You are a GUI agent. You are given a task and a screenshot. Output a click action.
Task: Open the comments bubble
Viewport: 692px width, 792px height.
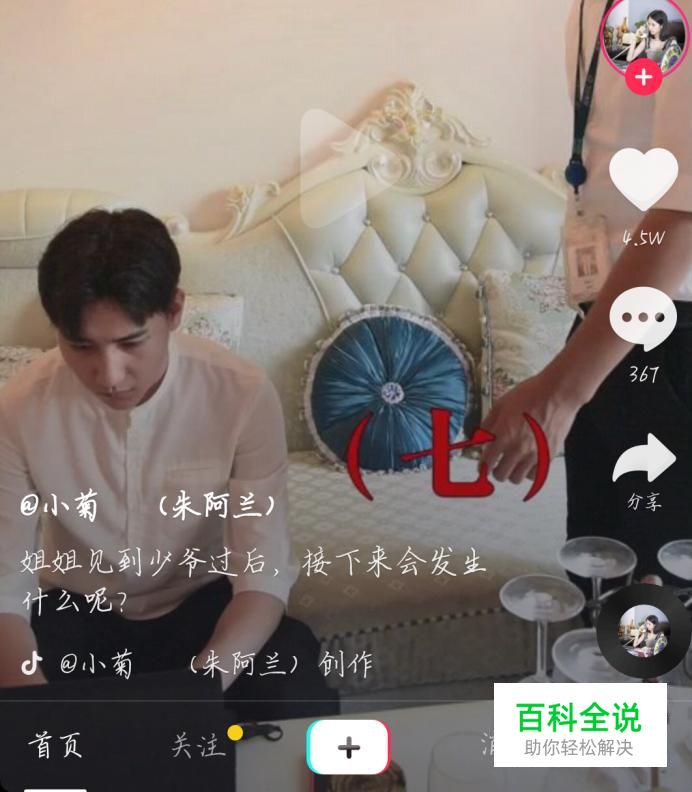click(x=643, y=319)
